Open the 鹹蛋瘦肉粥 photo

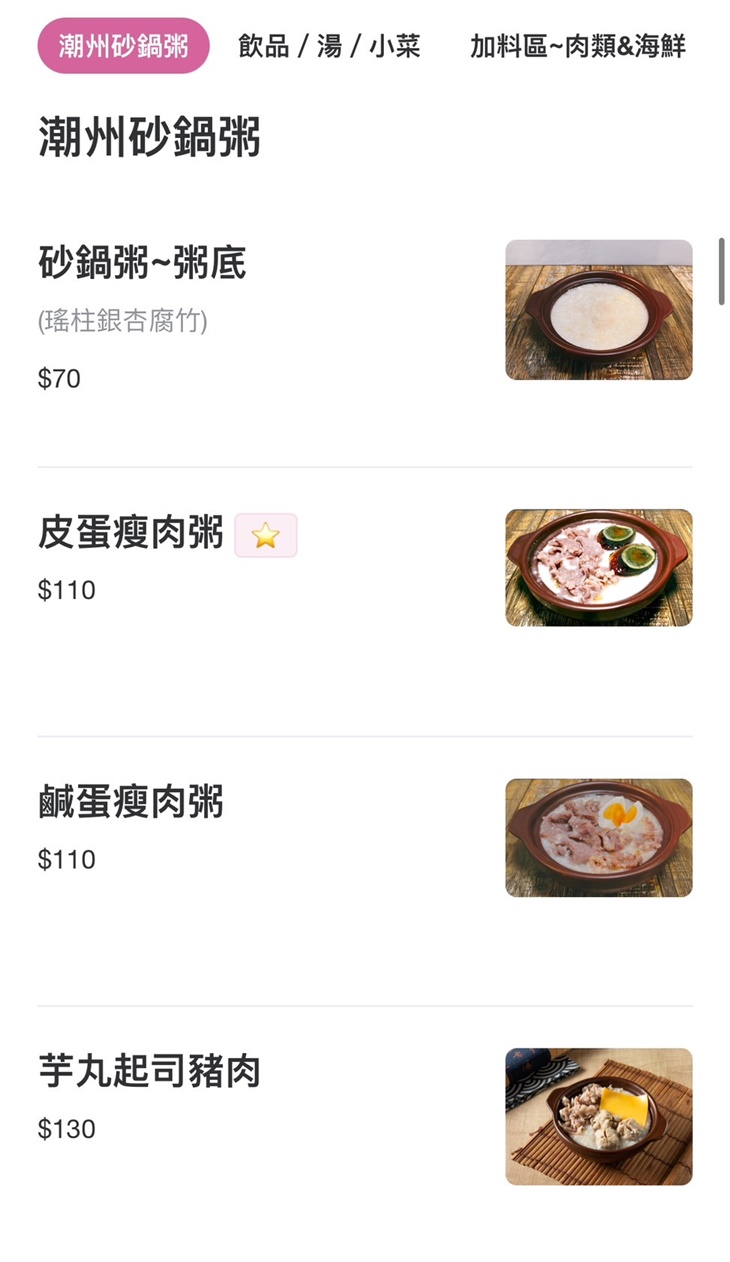pyautogui.click(x=597, y=836)
